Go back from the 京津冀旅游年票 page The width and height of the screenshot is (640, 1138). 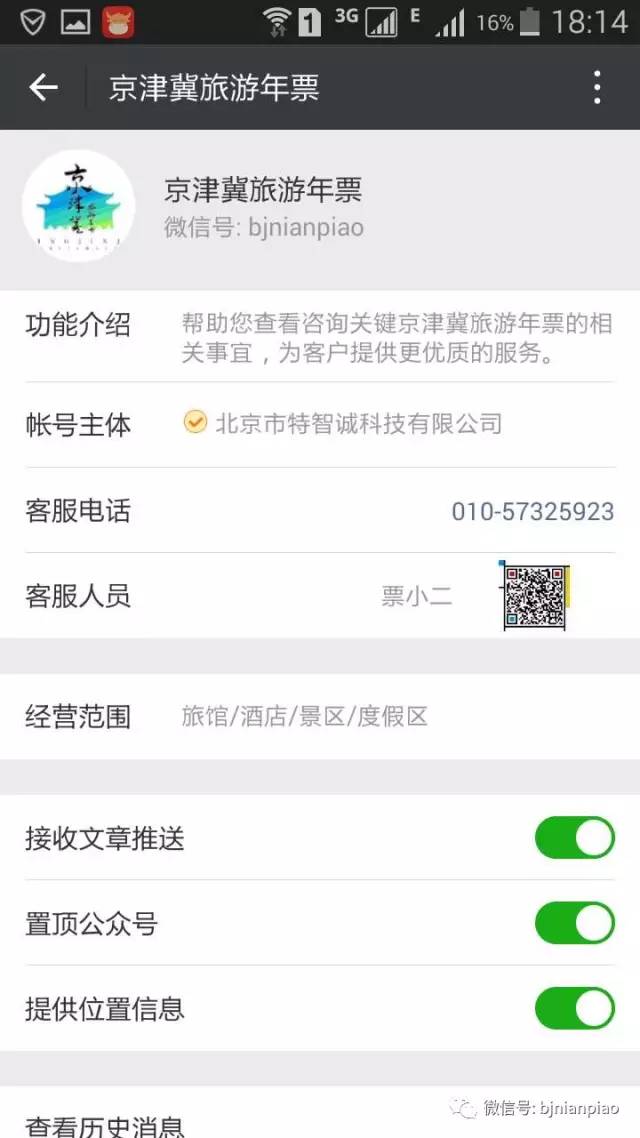pos(43,88)
